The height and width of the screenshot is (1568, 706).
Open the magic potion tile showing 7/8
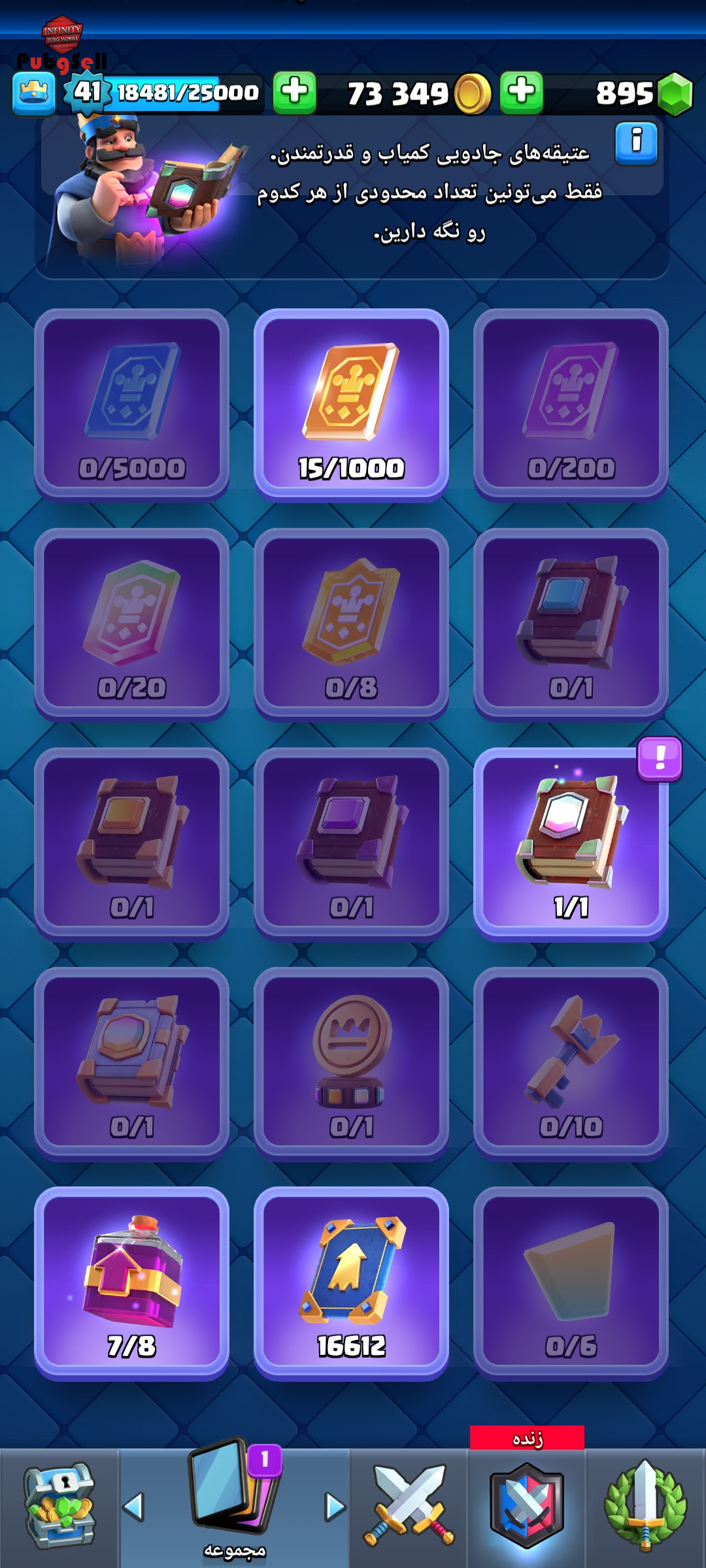point(131,1282)
